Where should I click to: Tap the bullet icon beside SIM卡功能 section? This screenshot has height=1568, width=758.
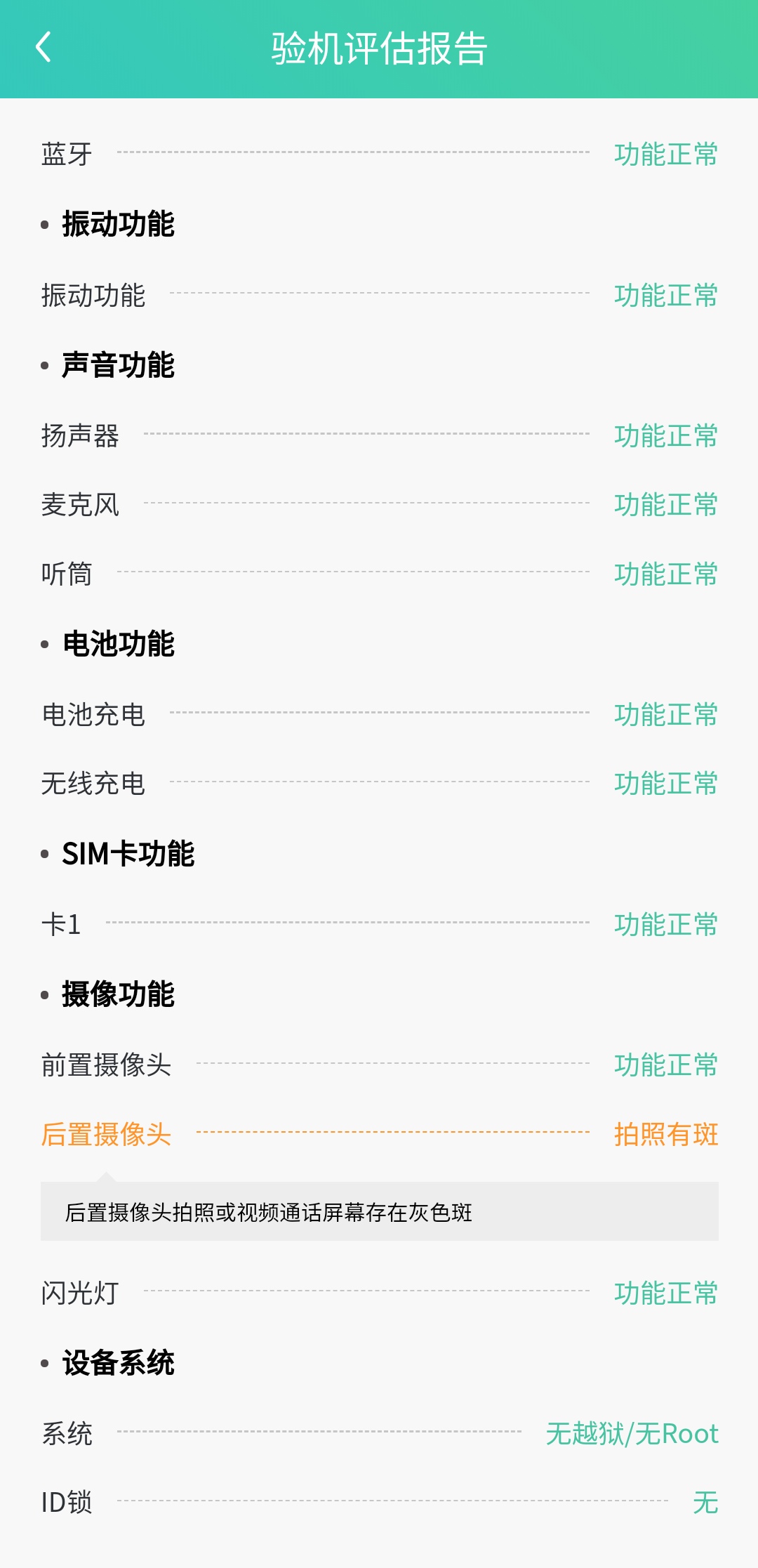click(44, 853)
